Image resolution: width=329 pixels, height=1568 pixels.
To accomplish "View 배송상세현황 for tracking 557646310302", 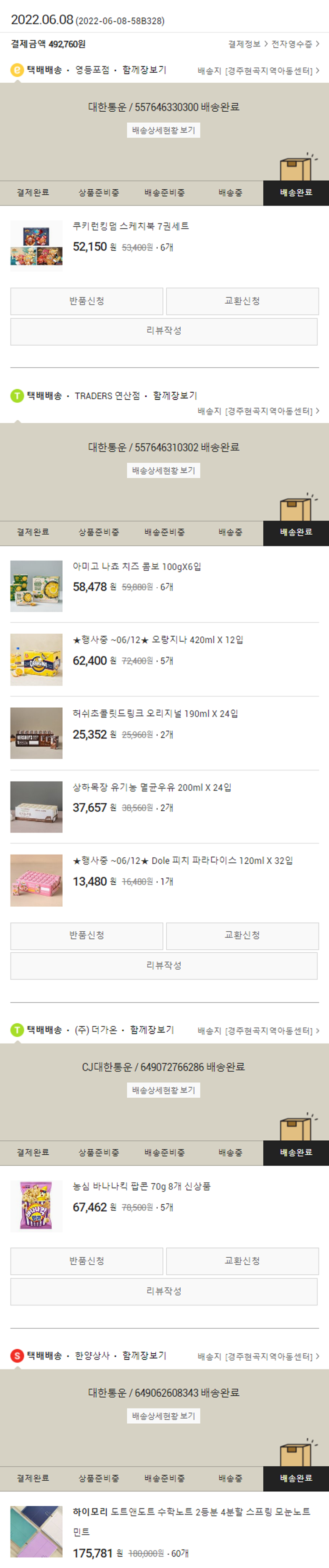I will point(163,471).
